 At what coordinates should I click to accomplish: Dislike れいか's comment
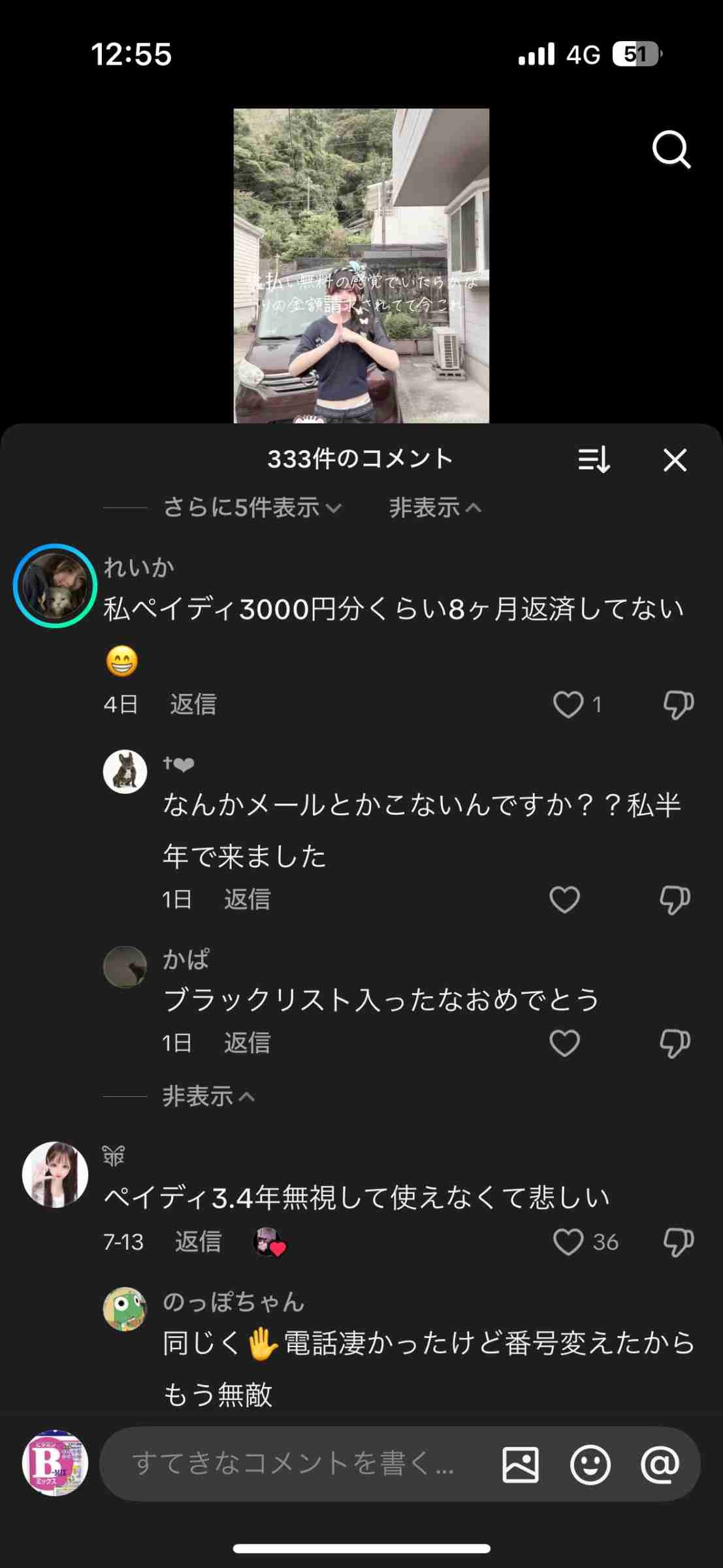[678, 705]
